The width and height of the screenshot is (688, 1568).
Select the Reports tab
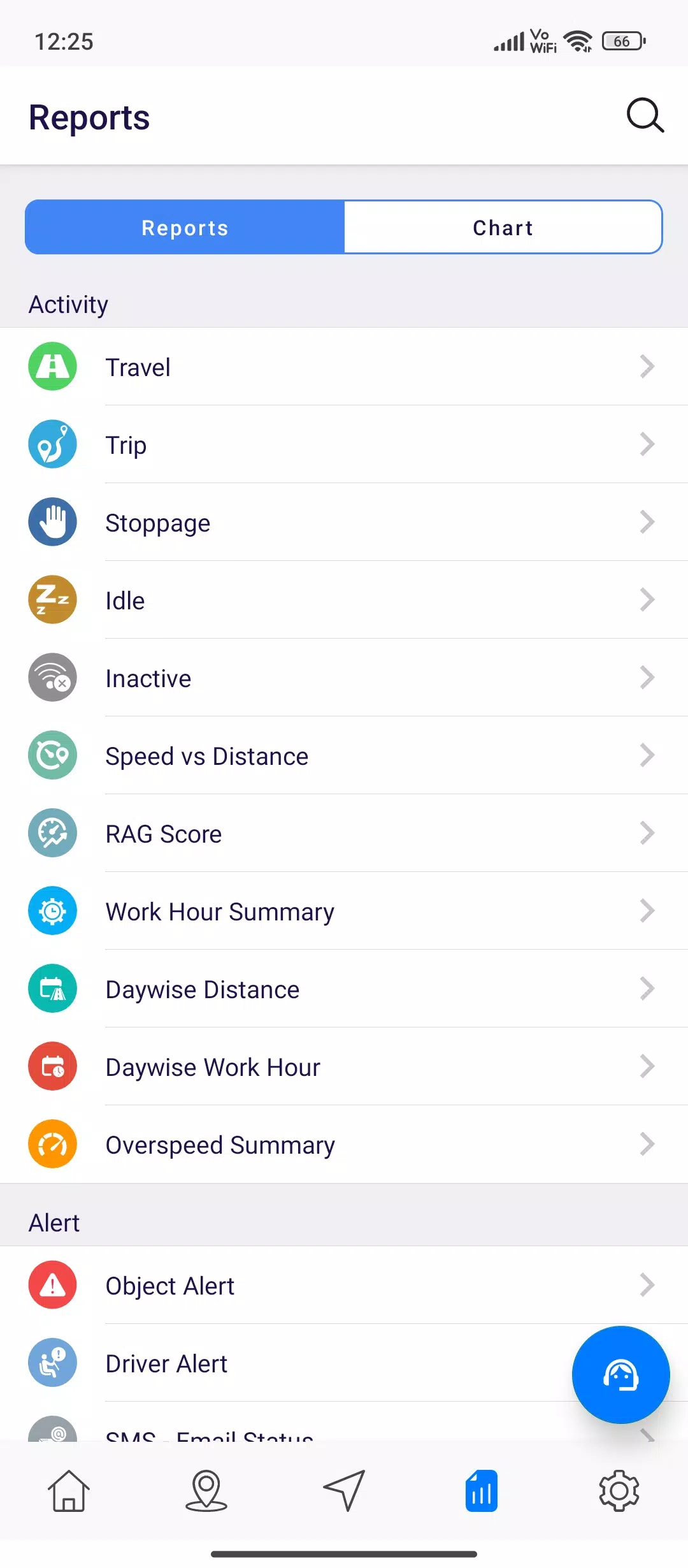pyautogui.click(x=184, y=227)
